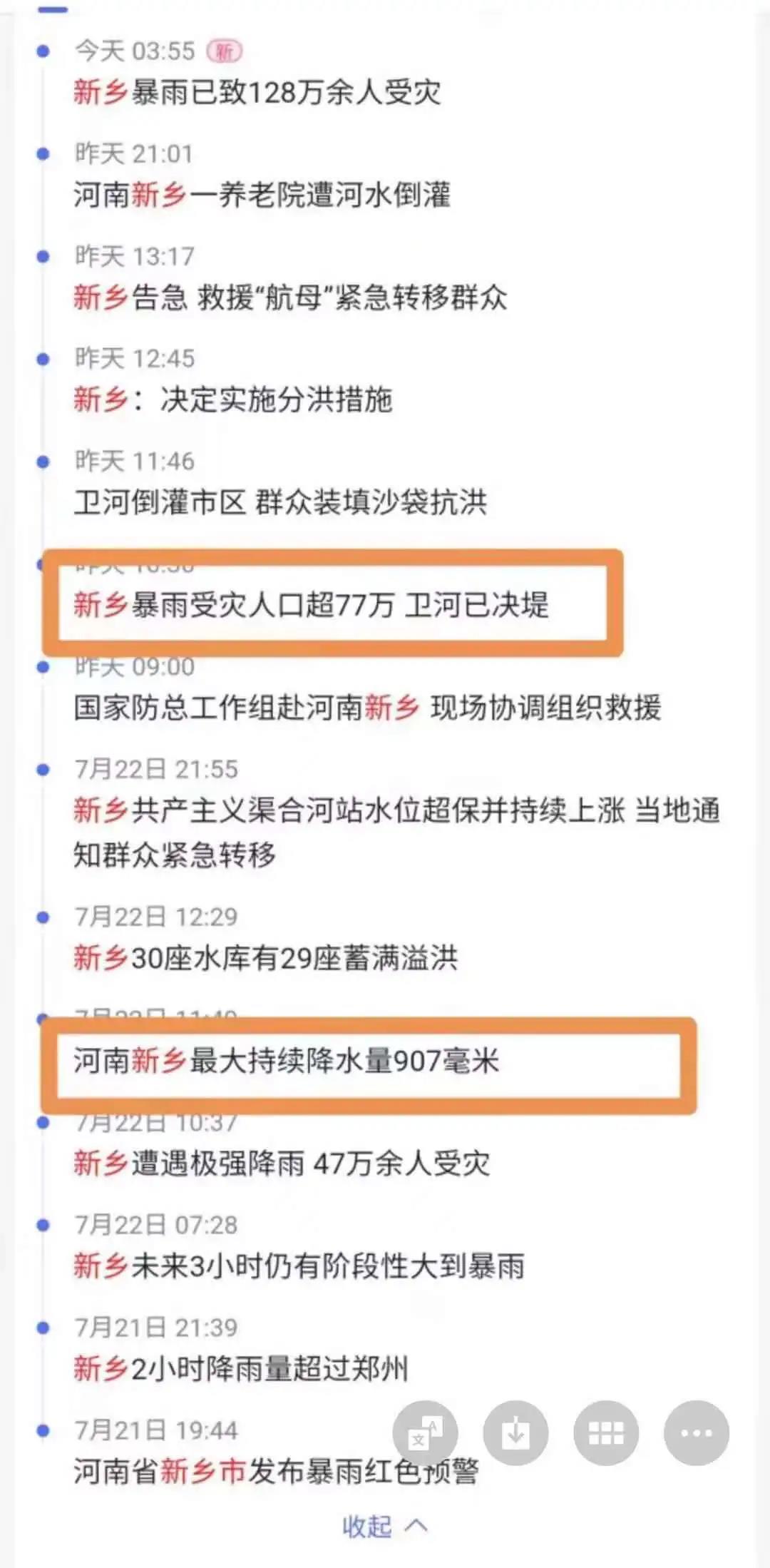
Task: Open the grid view of all images
Action: 606,1433
